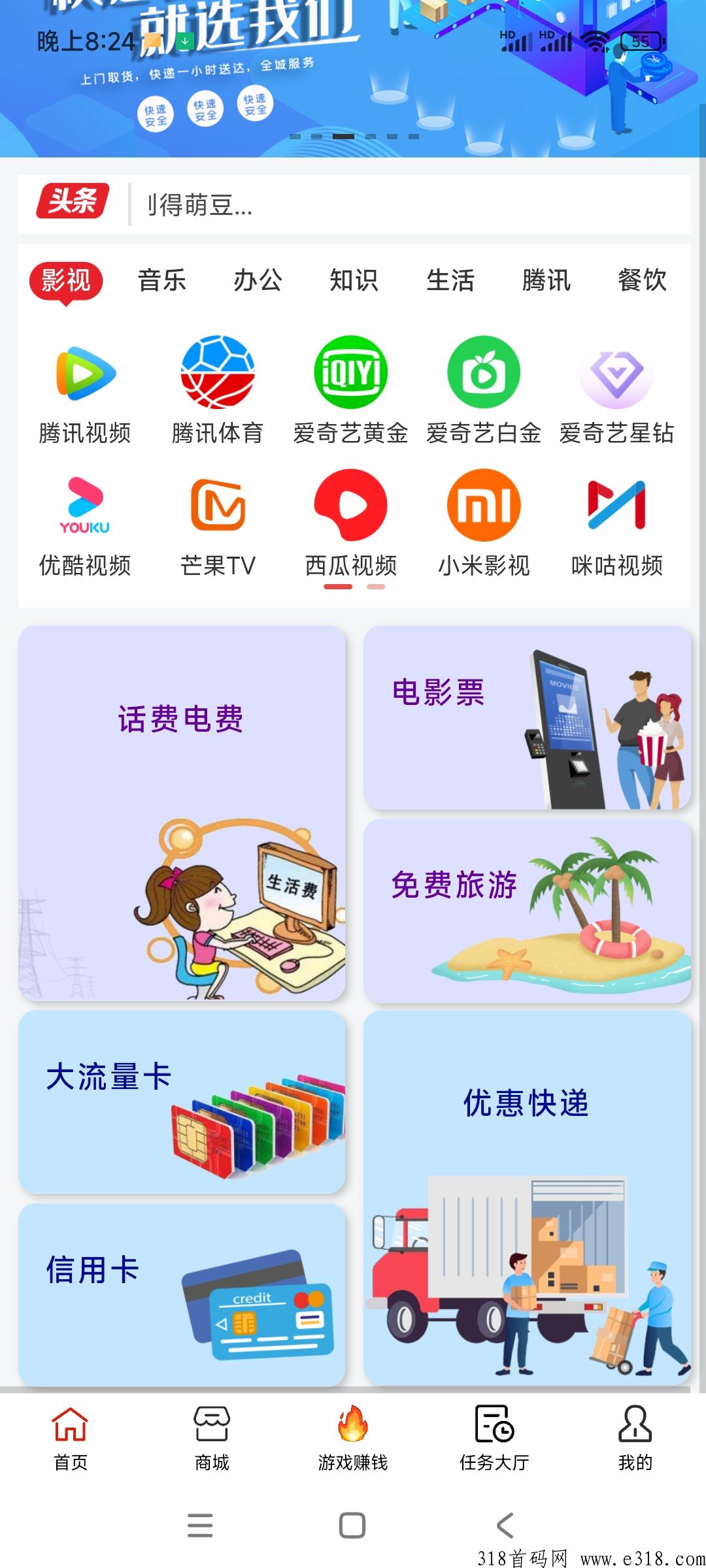This screenshot has width=706, height=1568.
Task: Open the 大流量卡 card
Action: pyautogui.click(x=182, y=1102)
